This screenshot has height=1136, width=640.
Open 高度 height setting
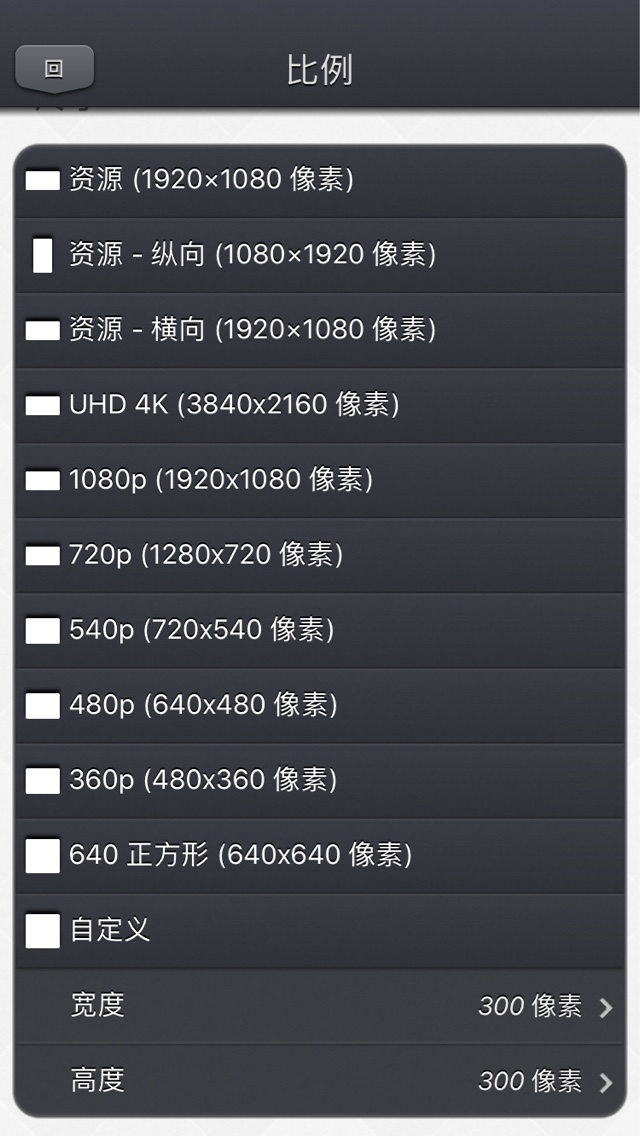click(320, 1081)
